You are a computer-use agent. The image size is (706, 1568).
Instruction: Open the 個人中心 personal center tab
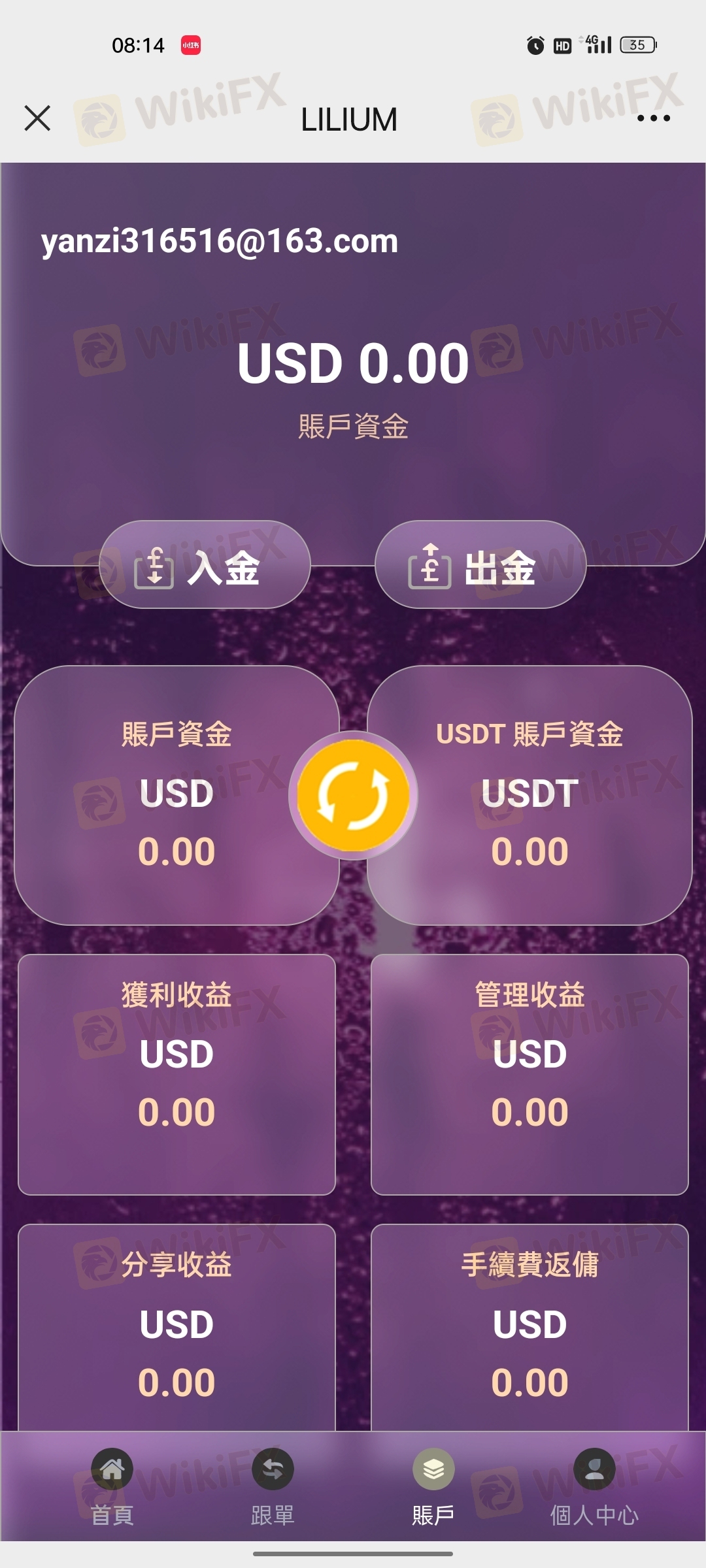[594, 1487]
